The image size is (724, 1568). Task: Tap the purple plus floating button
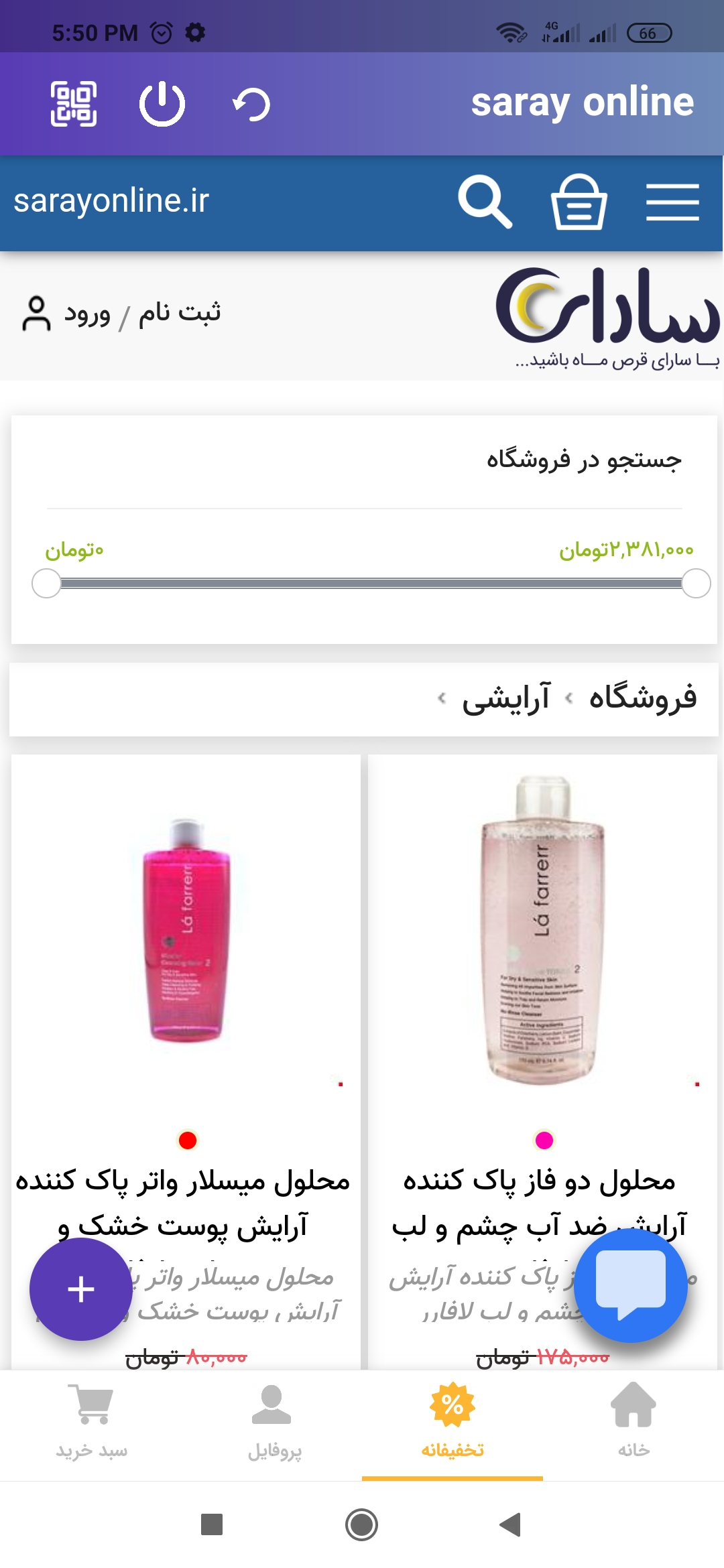pyautogui.click(x=81, y=1289)
